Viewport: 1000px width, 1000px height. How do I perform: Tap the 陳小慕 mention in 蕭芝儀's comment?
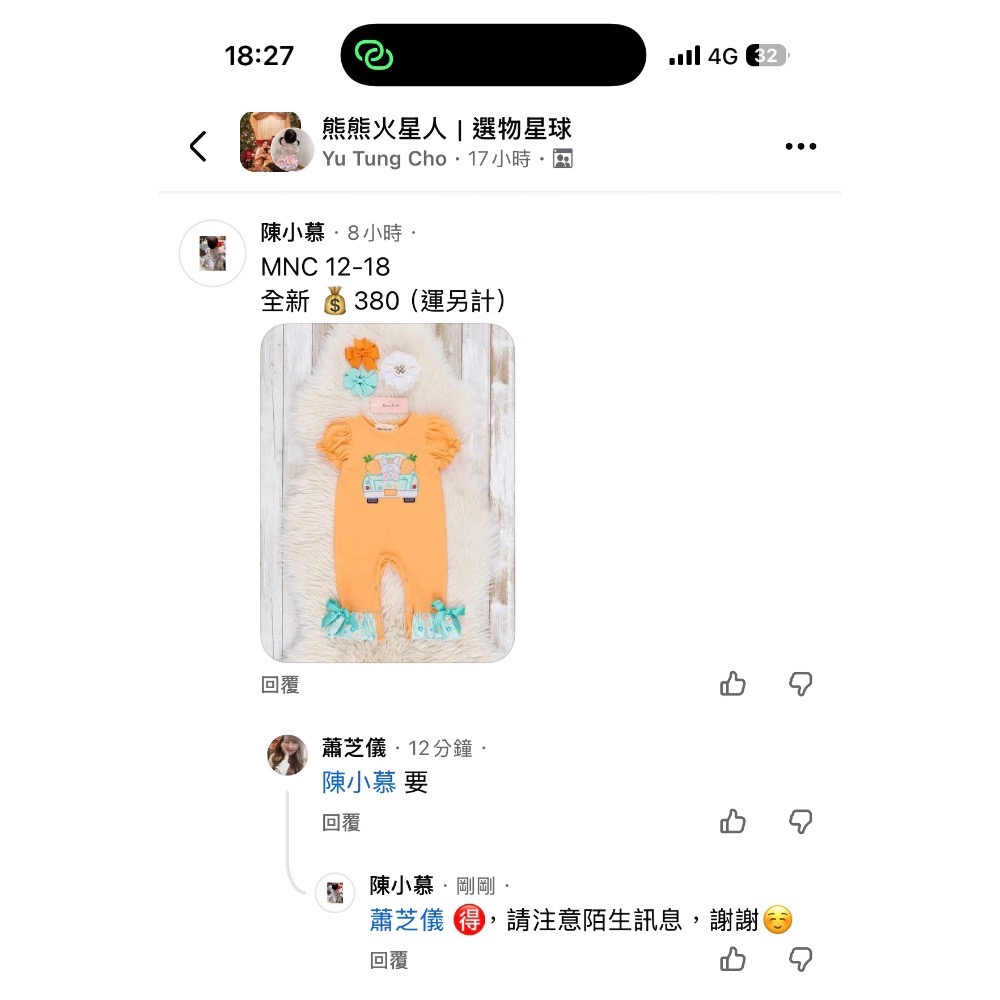(359, 782)
